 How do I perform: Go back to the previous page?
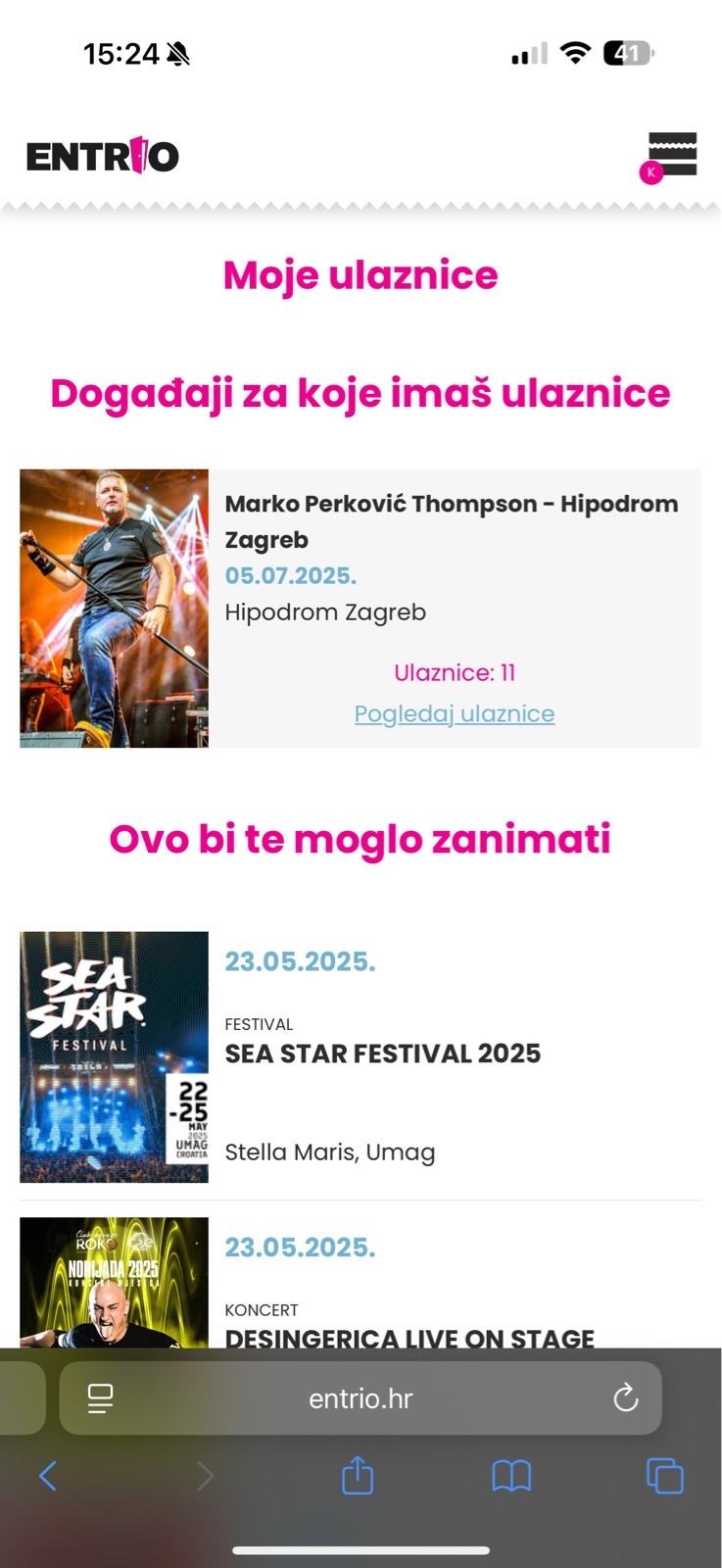click(44, 1477)
